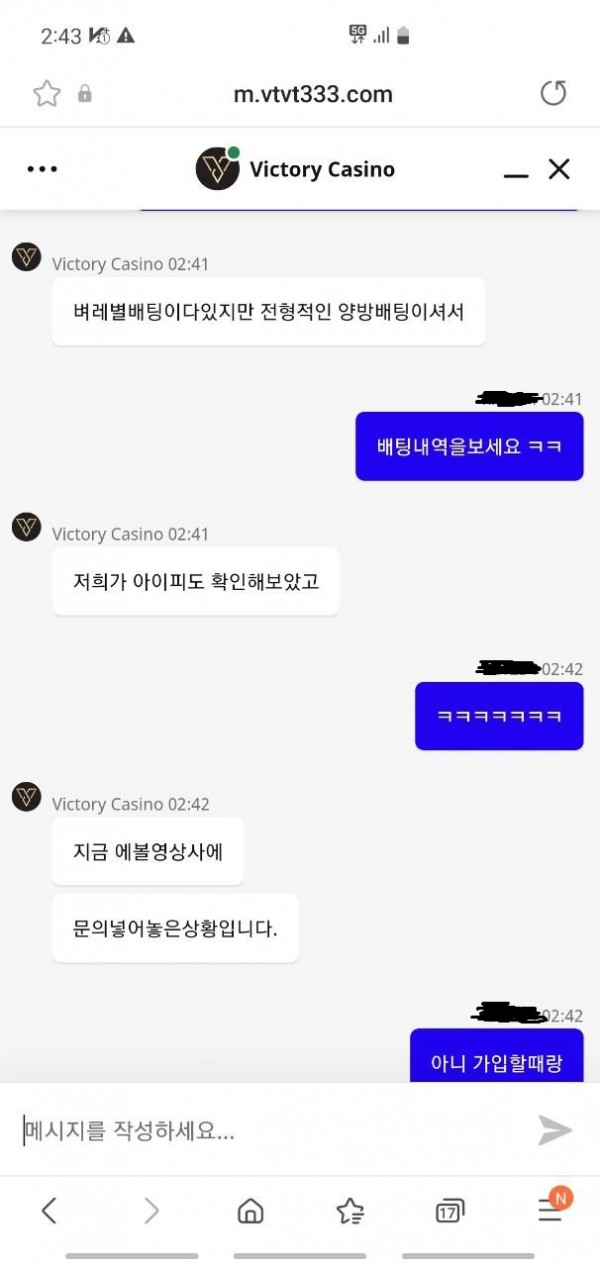The width and height of the screenshot is (600, 1267).
Task: Close the Victory Casino chat
Action: tap(559, 169)
